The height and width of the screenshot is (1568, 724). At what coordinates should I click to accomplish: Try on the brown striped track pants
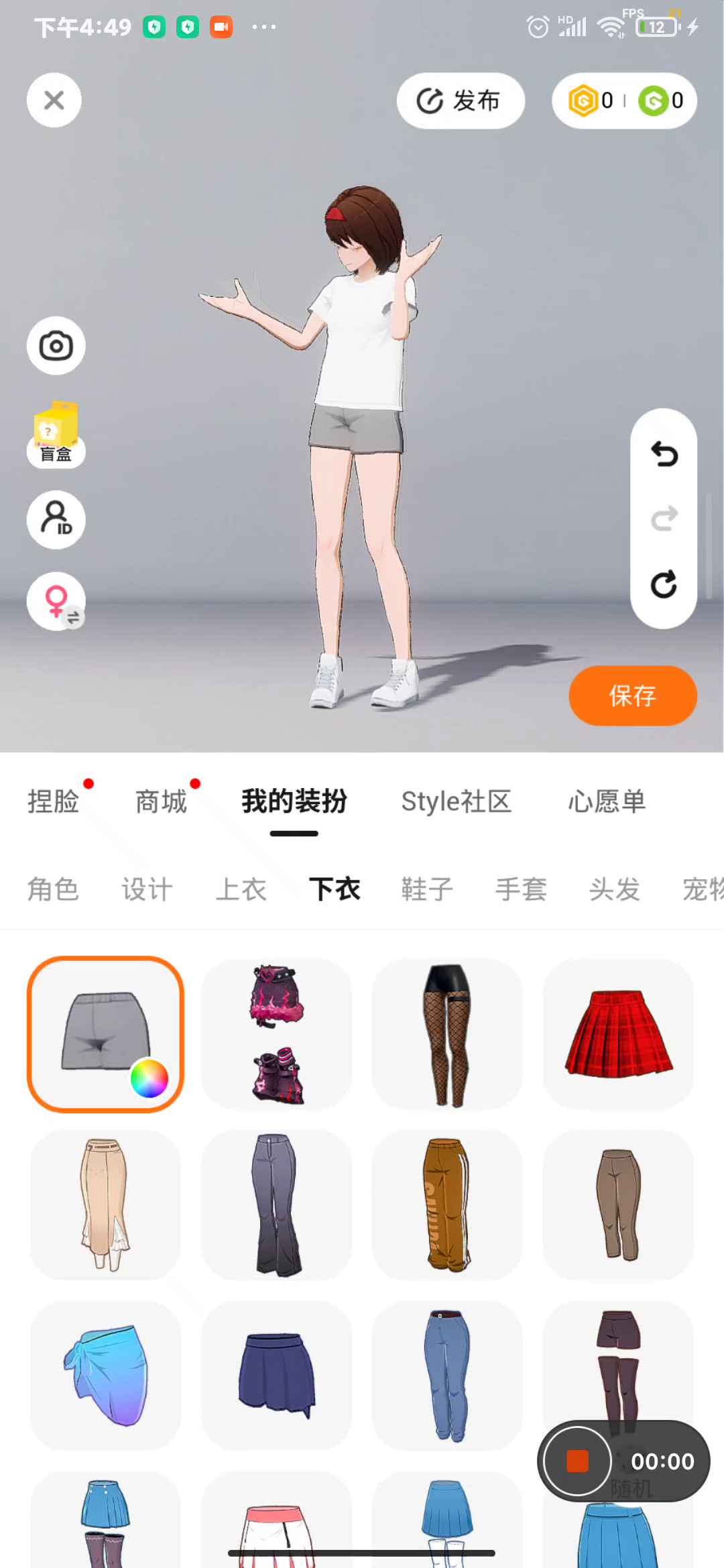tap(447, 1205)
